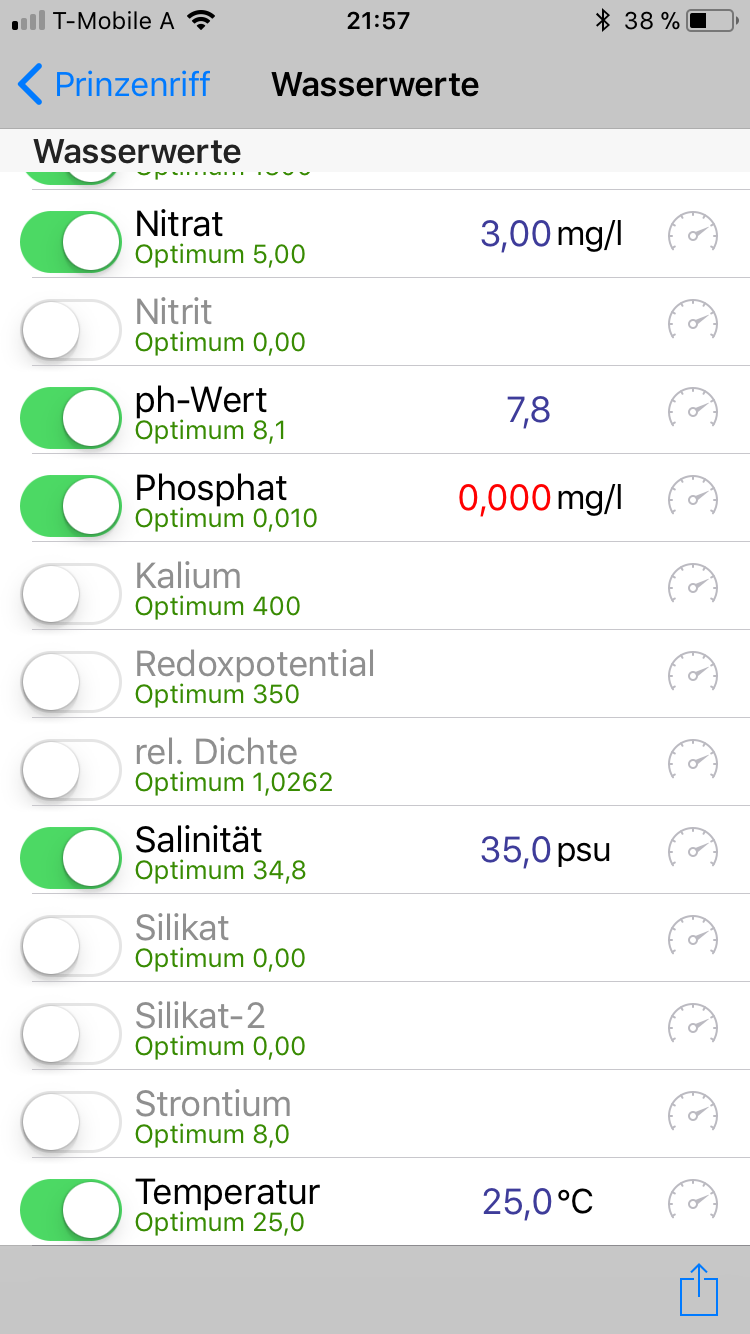Edit the ph-Wert value 7,8
Image resolution: width=750 pixels, height=1334 pixels.
pos(529,410)
